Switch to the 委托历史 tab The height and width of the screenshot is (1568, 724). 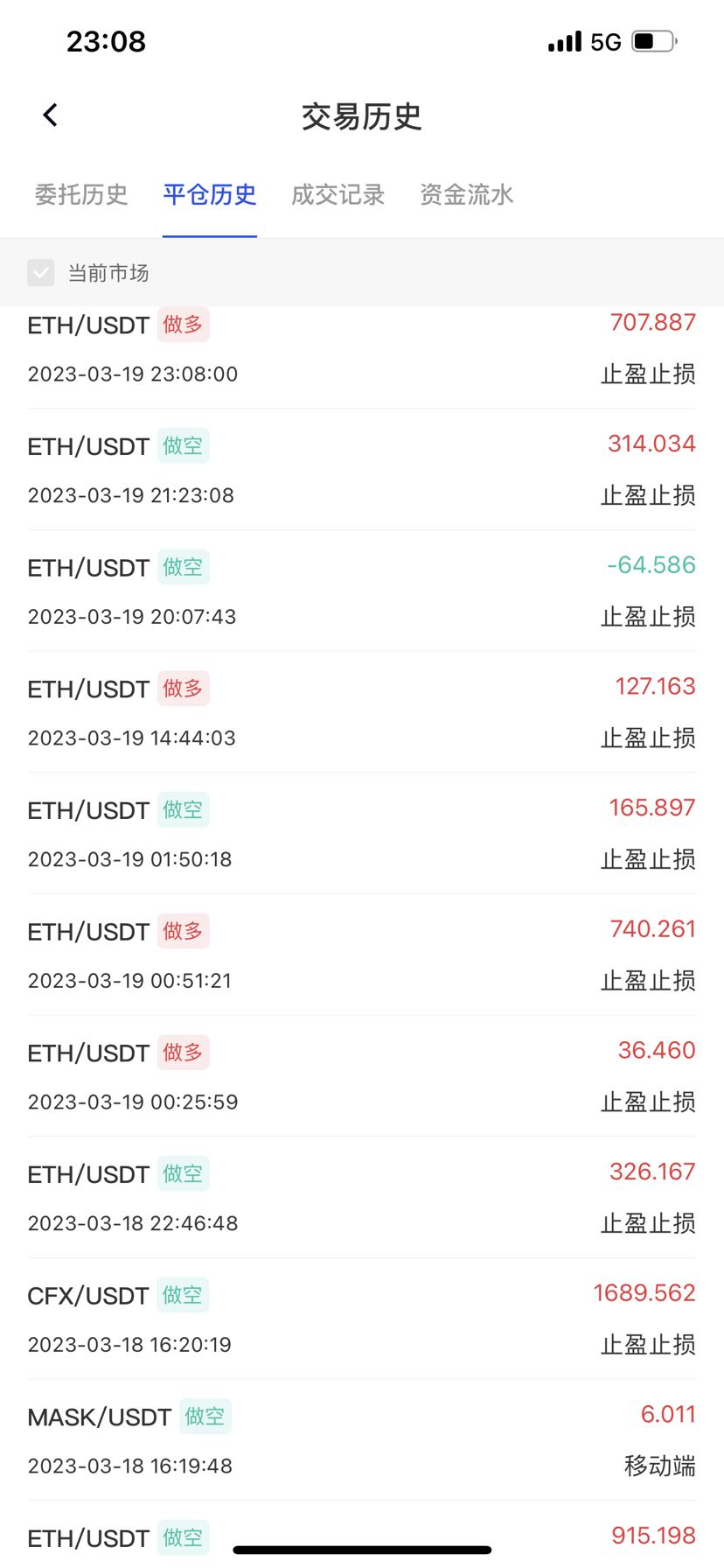coord(81,194)
